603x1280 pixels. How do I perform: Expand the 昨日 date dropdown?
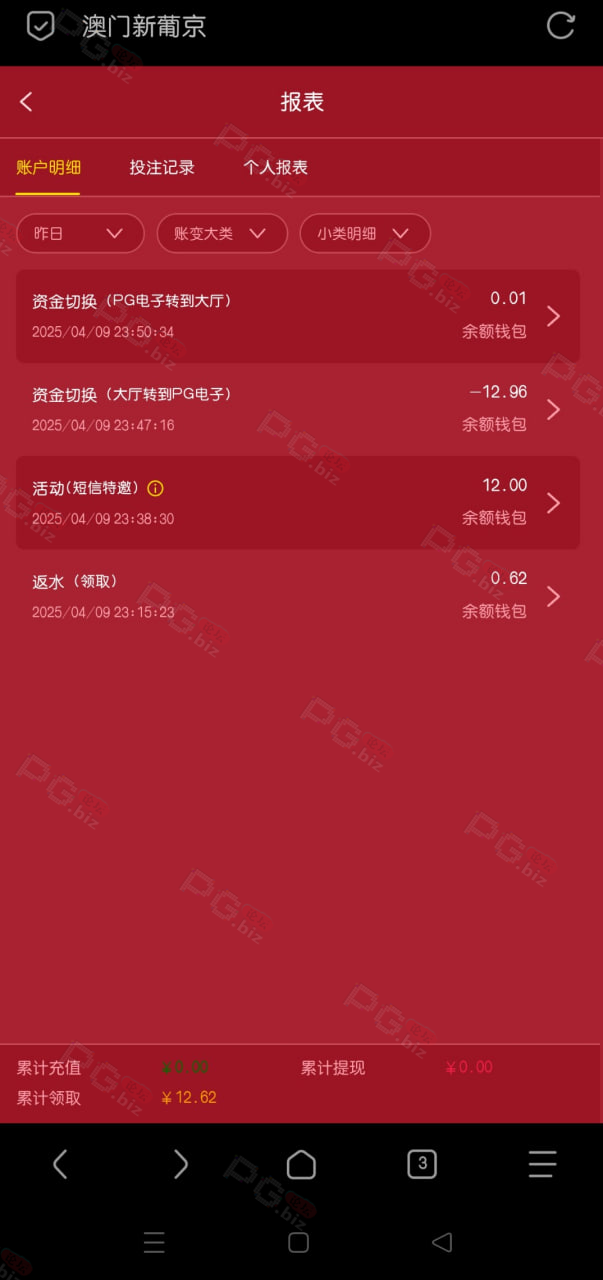tap(80, 233)
